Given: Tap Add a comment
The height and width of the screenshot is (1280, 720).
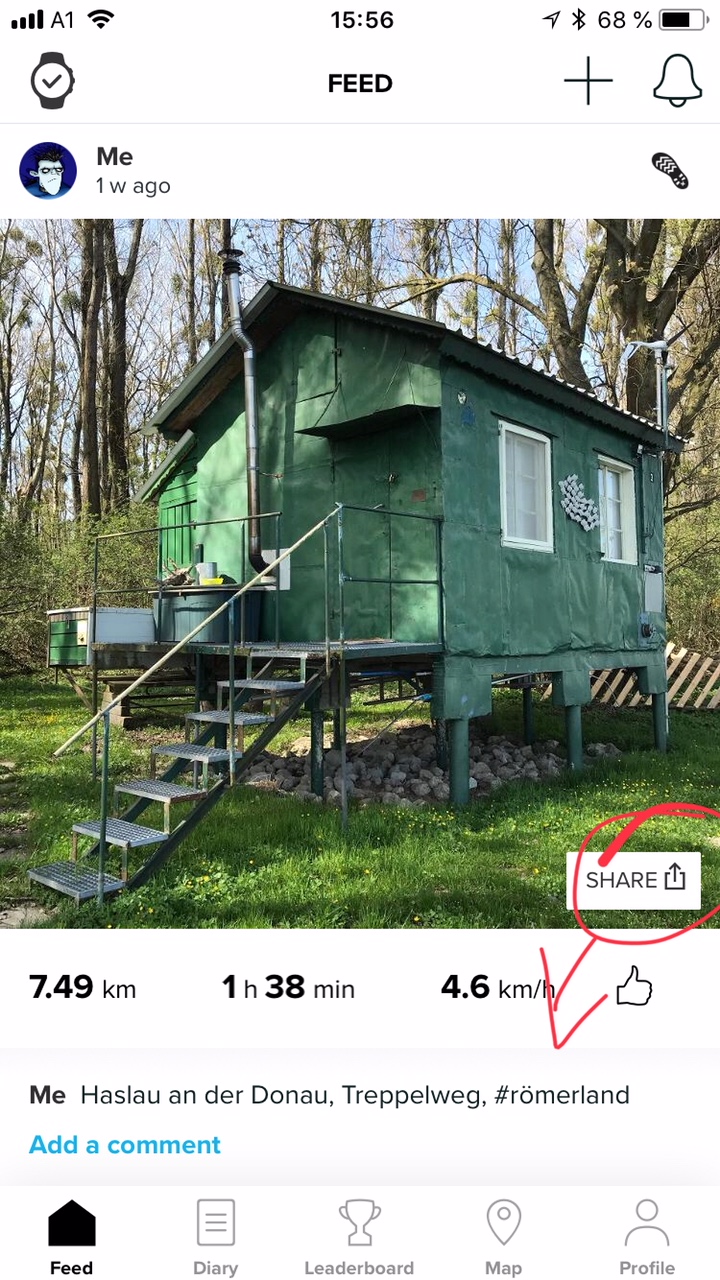Looking at the screenshot, I should (x=125, y=1145).
